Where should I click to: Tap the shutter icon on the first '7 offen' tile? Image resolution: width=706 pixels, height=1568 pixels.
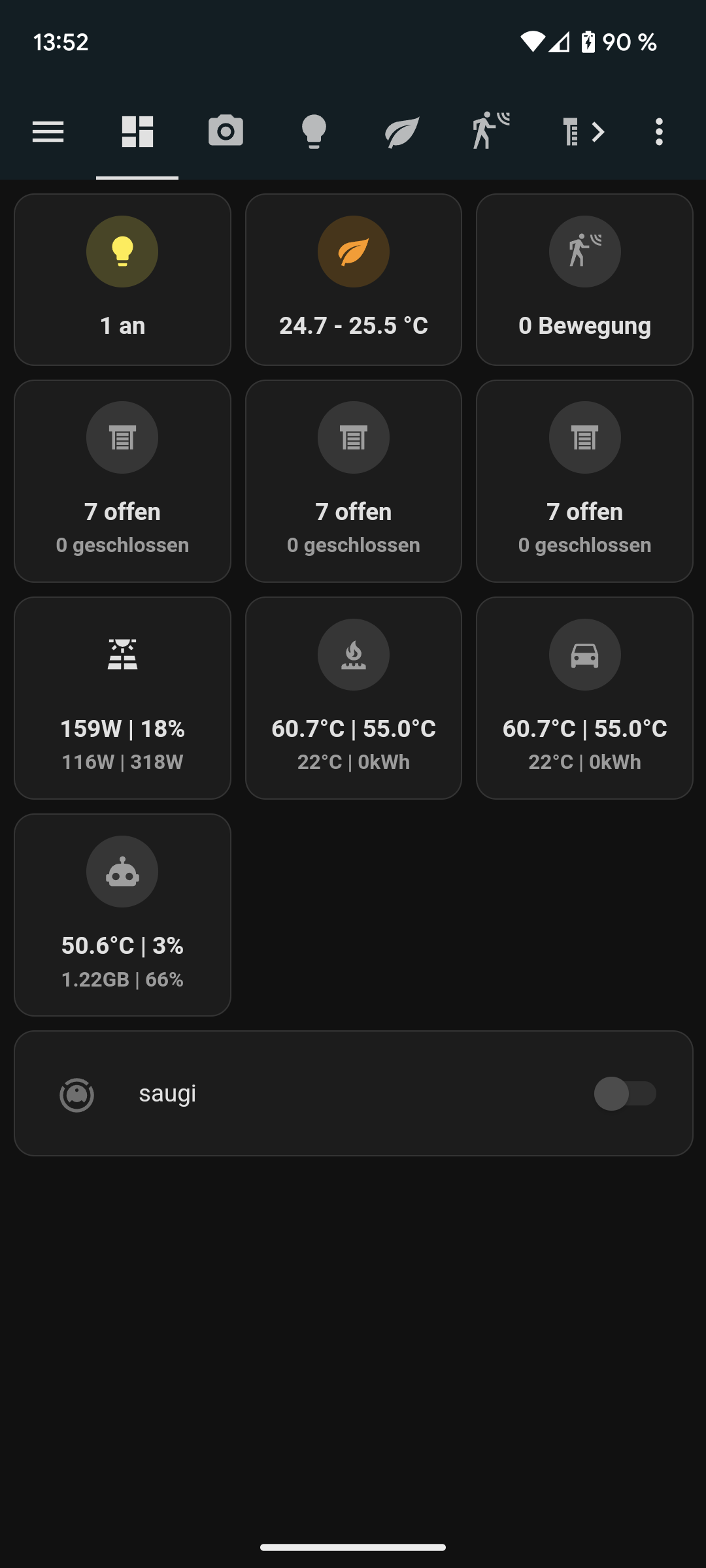(122, 438)
